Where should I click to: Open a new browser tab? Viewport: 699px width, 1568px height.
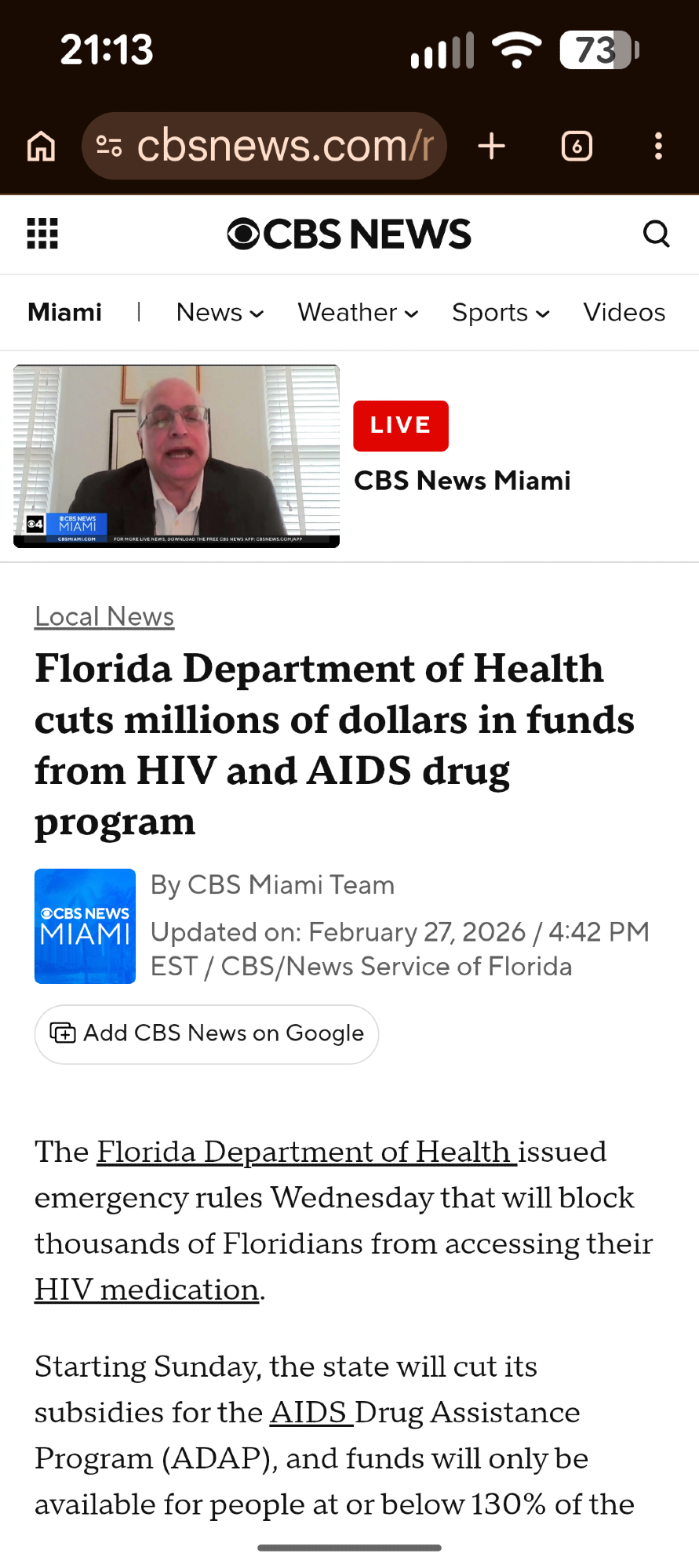492,147
